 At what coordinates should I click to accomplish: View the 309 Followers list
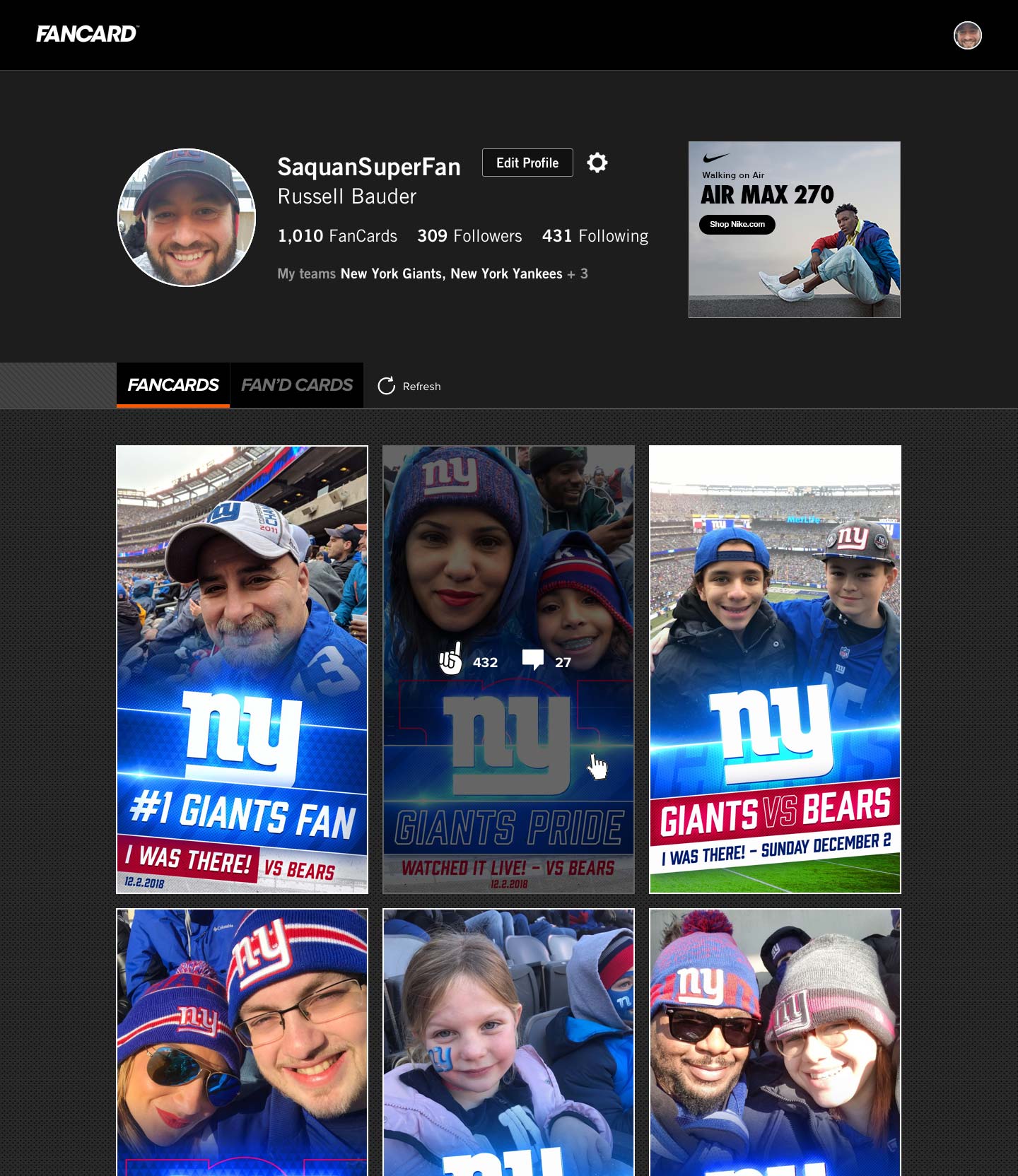coord(469,236)
